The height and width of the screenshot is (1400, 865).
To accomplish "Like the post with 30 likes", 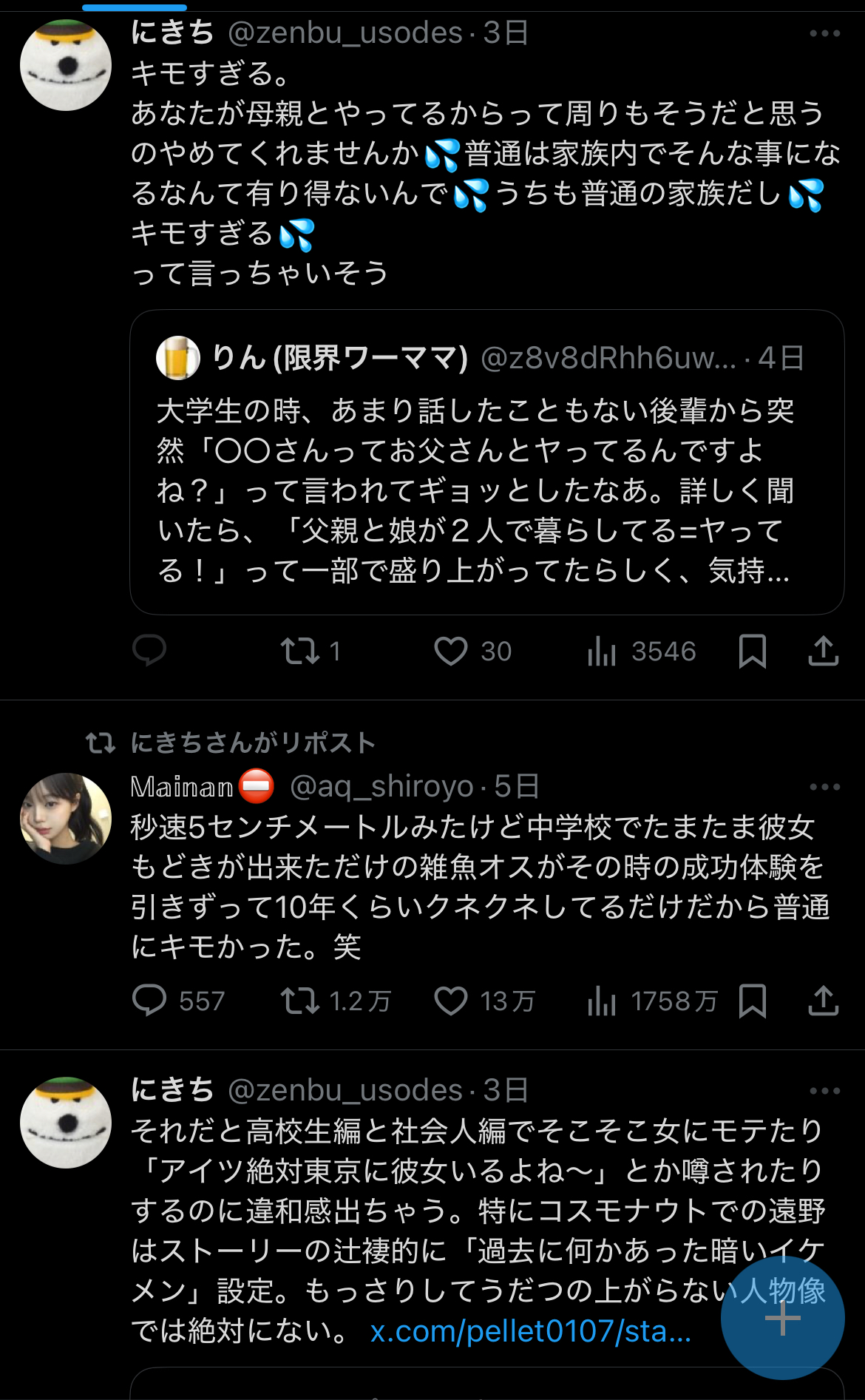I will [x=451, y=651].
